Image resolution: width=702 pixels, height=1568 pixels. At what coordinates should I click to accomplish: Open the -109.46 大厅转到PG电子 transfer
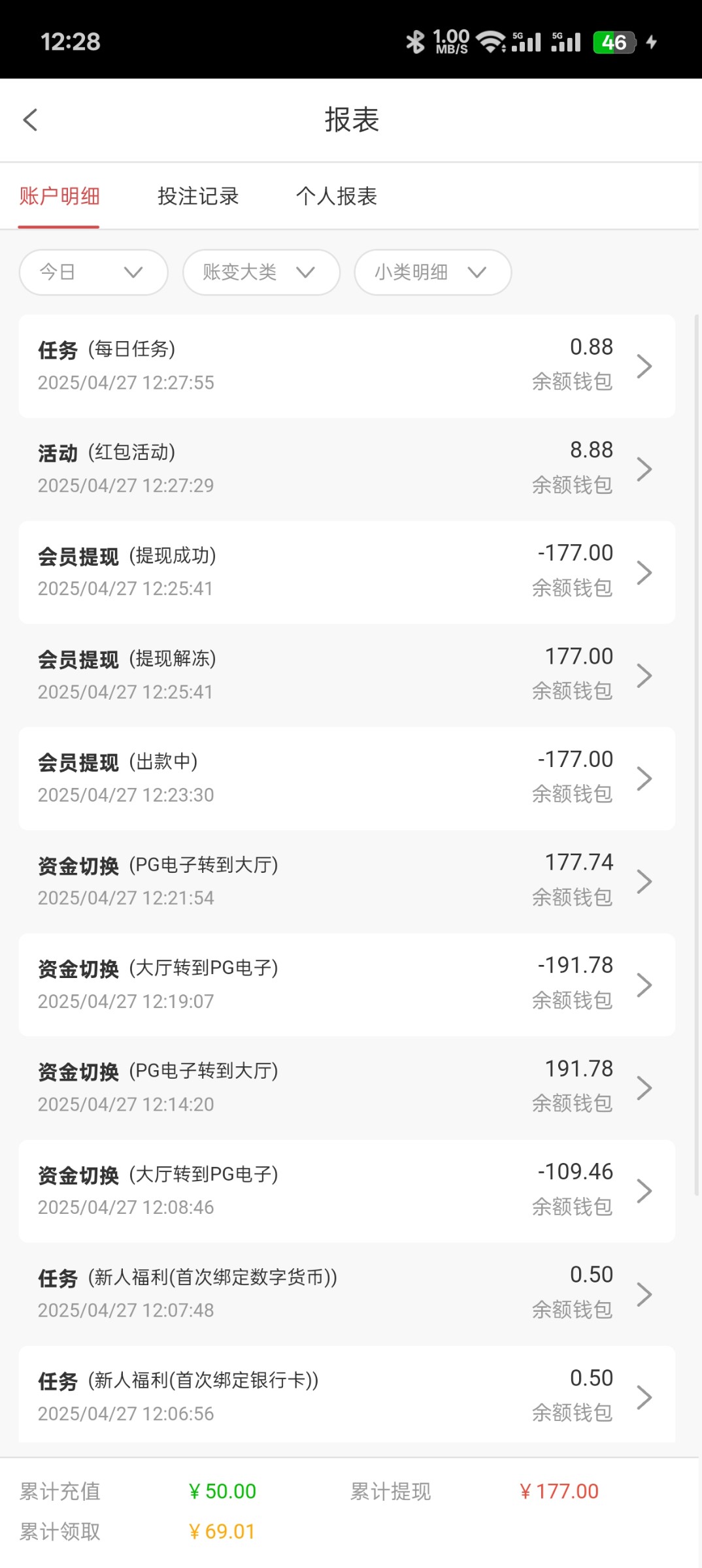coord(347,1192)
